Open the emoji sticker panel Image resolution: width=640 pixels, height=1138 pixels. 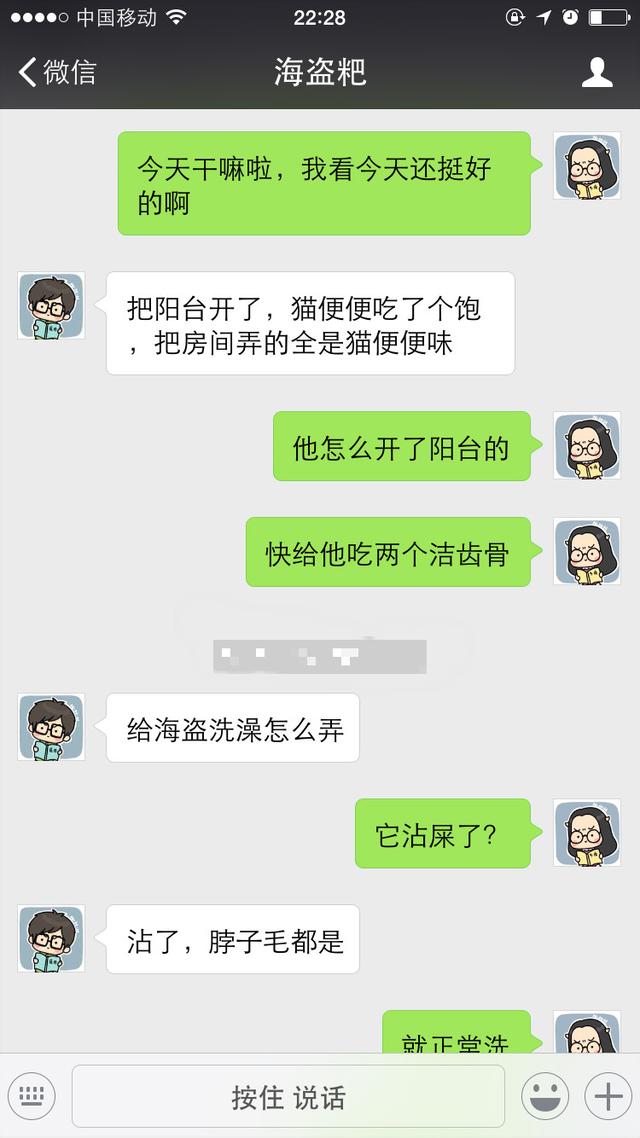click(x=545, y=1096)
